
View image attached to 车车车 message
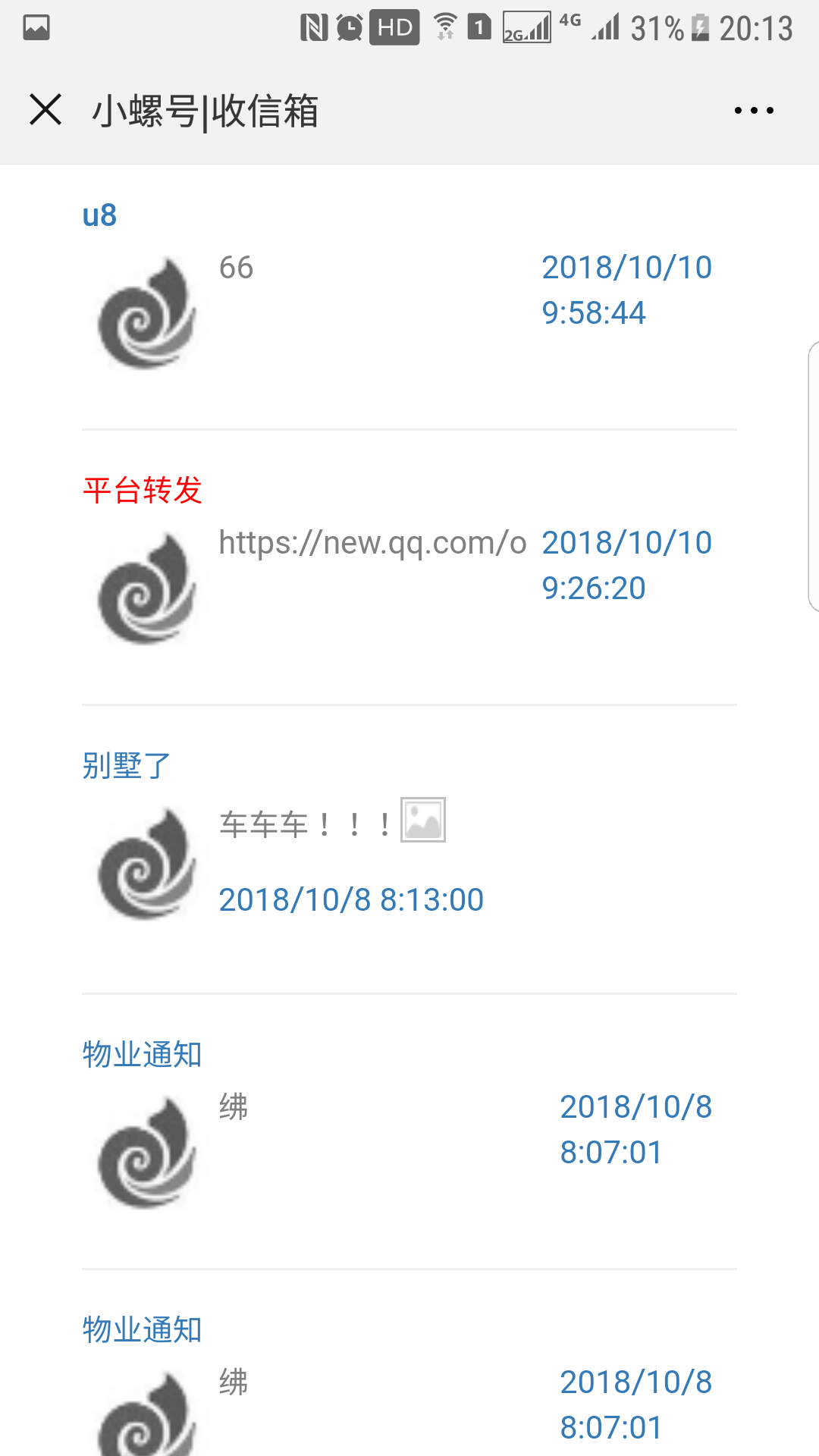[423, 821]
